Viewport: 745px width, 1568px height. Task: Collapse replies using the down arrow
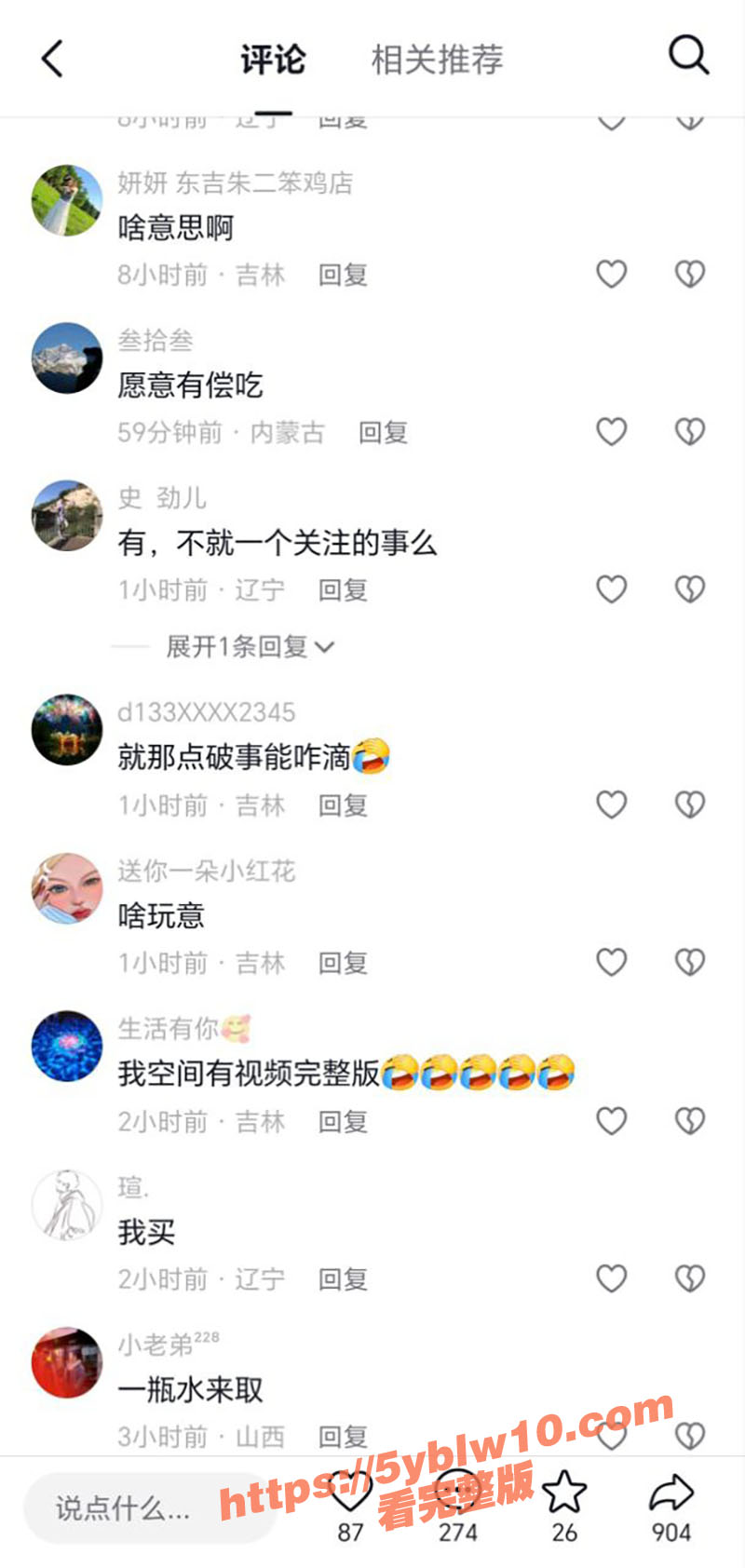pyautogui.click(x=326, y=645)
